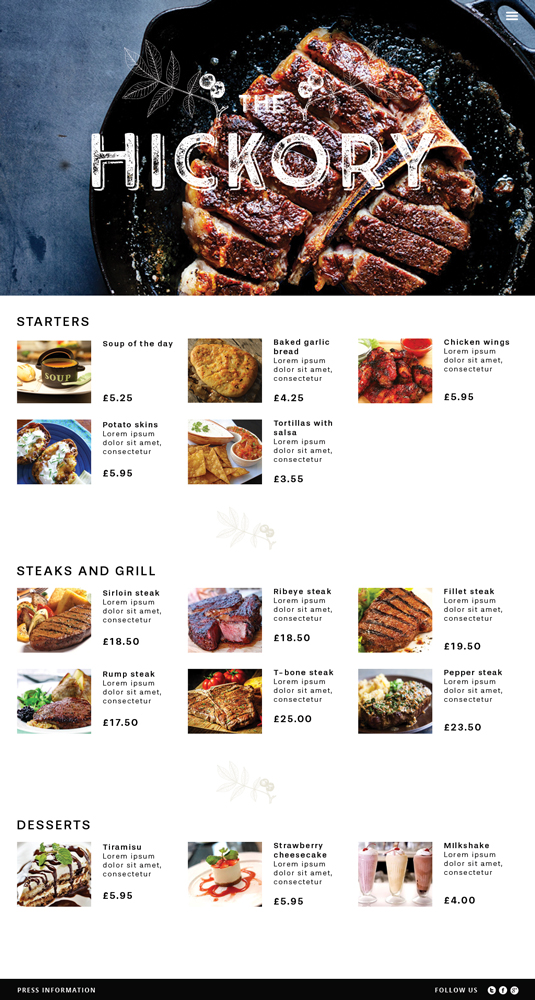Image resolution: width=535 pixels, height=1000 pixels.
Task: Open the T-bone steak item
Action: tap(261, 701)
